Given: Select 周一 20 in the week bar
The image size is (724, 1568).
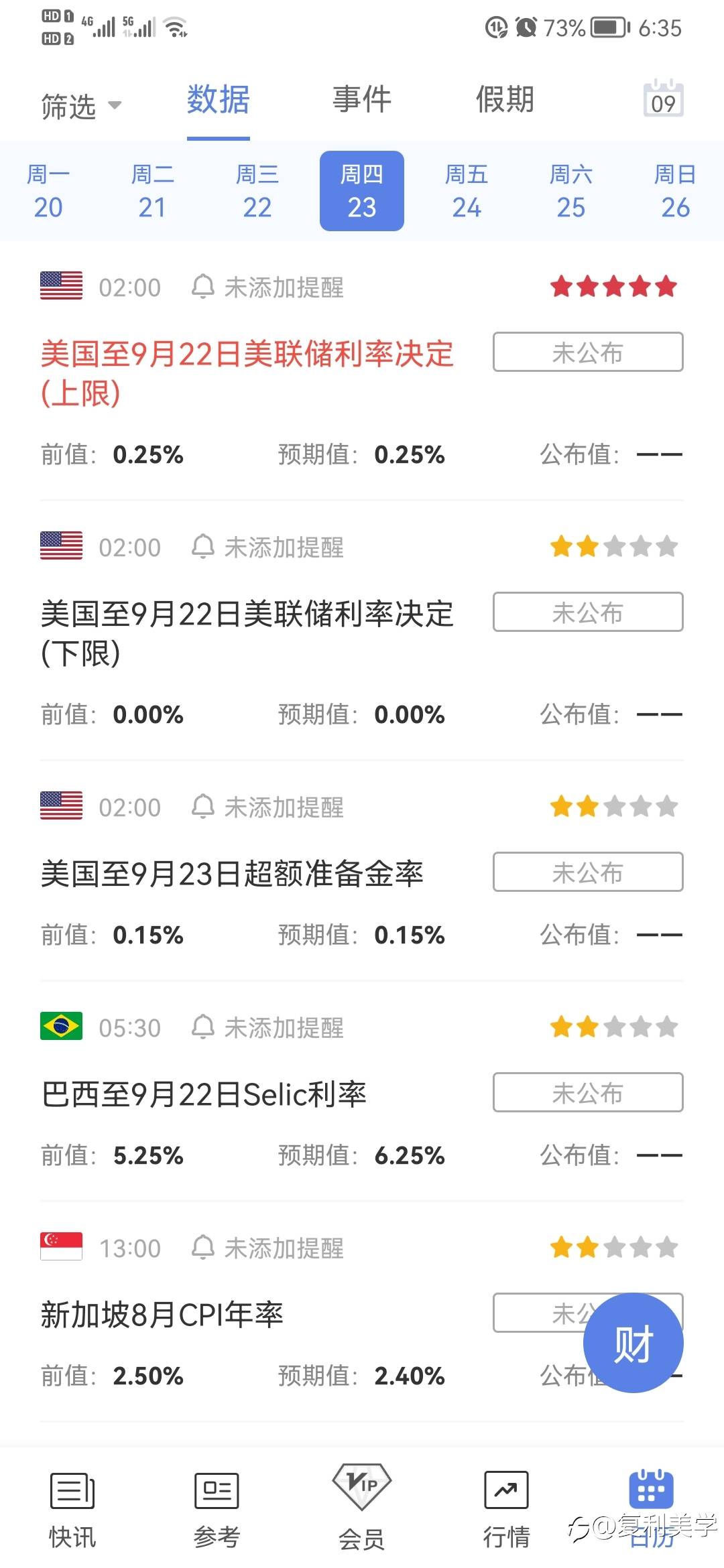Looking at the screenshot, I should click(48, 192).
